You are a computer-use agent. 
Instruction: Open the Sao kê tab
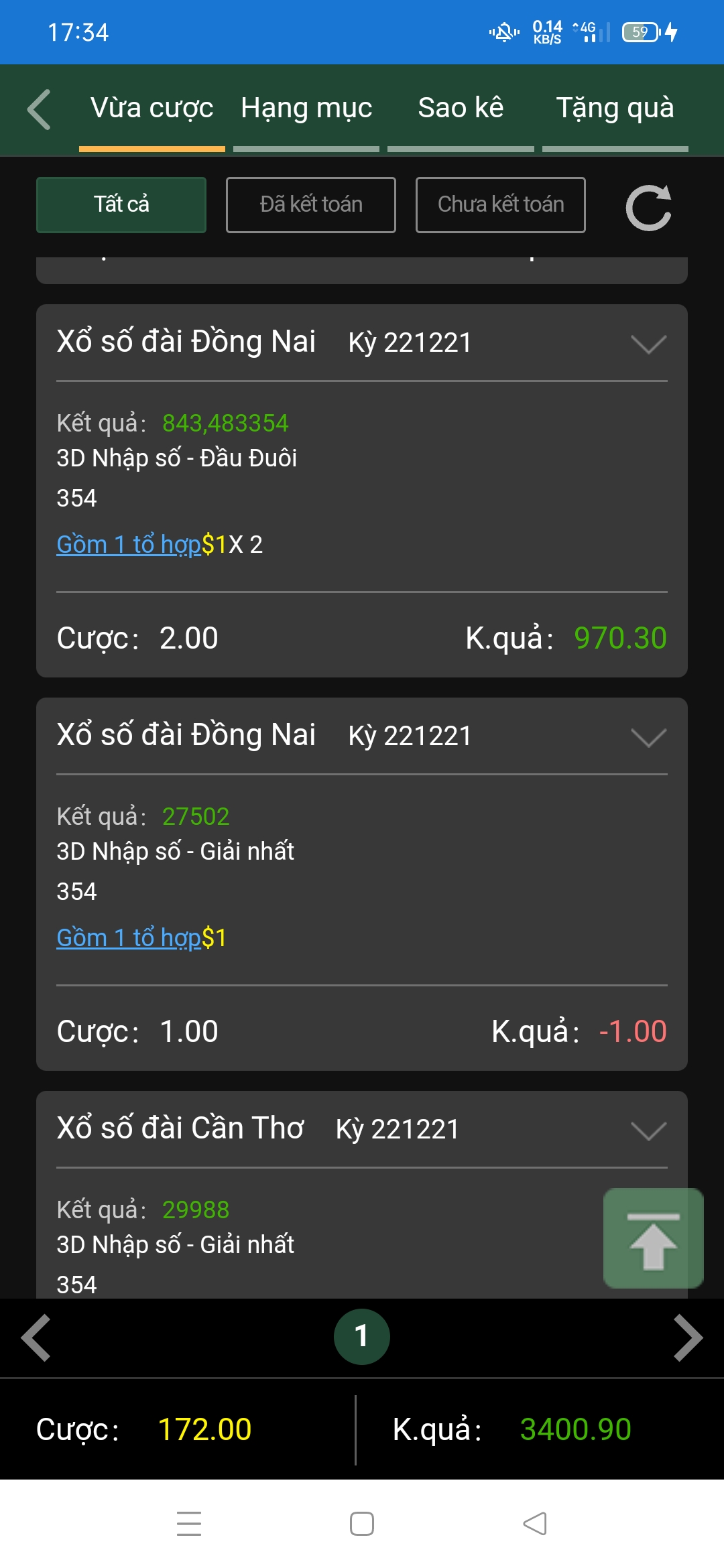coord(461,109)
